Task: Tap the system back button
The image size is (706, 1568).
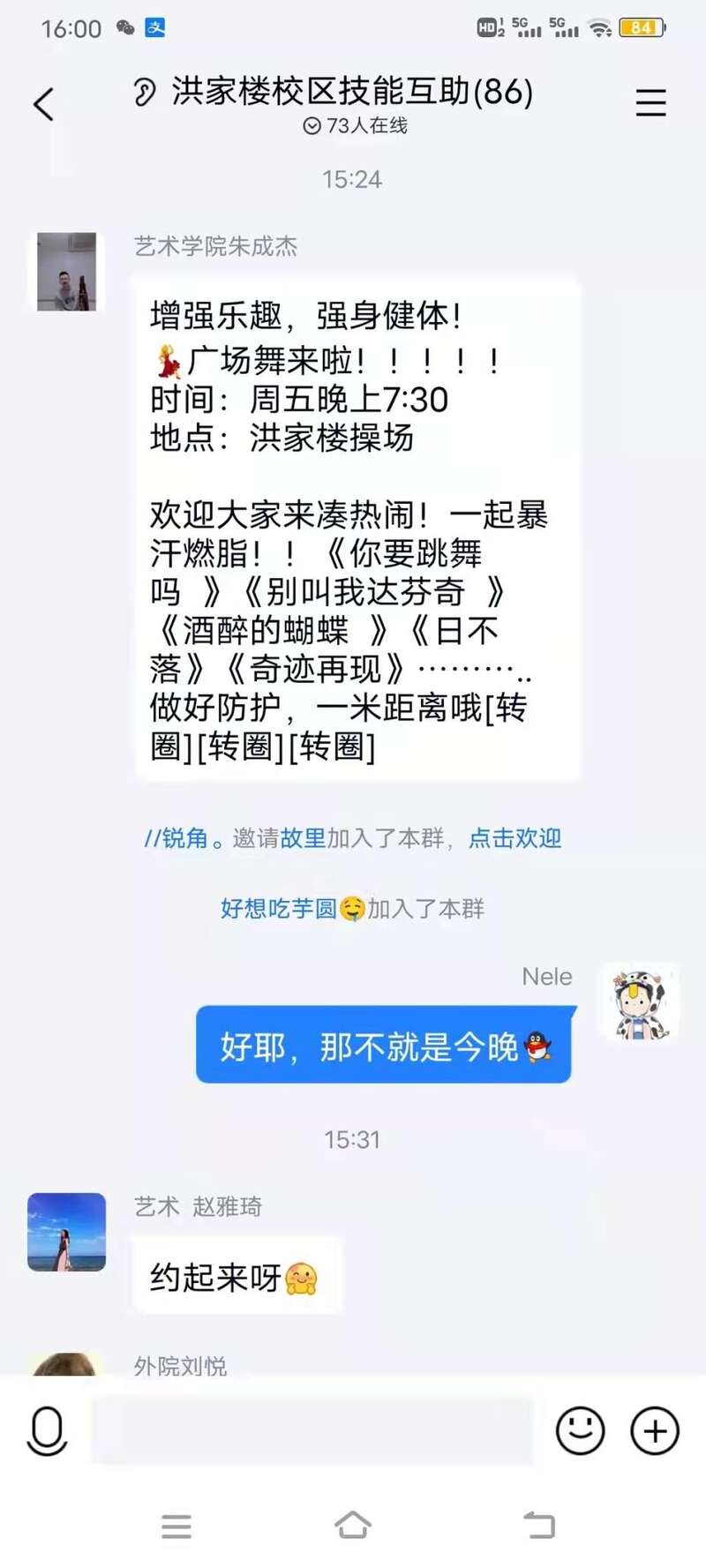Action: (x=538, y=1525)
